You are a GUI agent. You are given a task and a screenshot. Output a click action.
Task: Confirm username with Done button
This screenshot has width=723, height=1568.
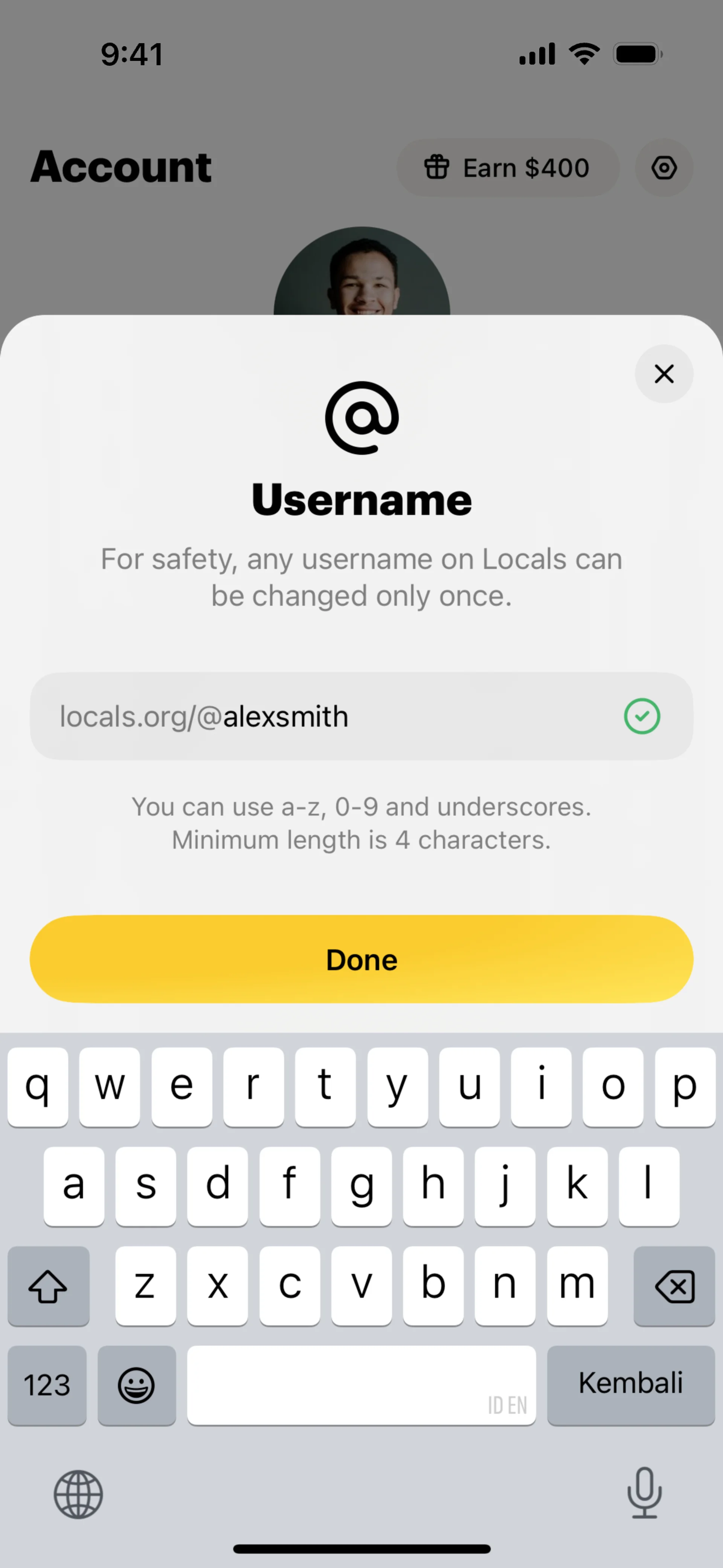[x=361, y=959]
